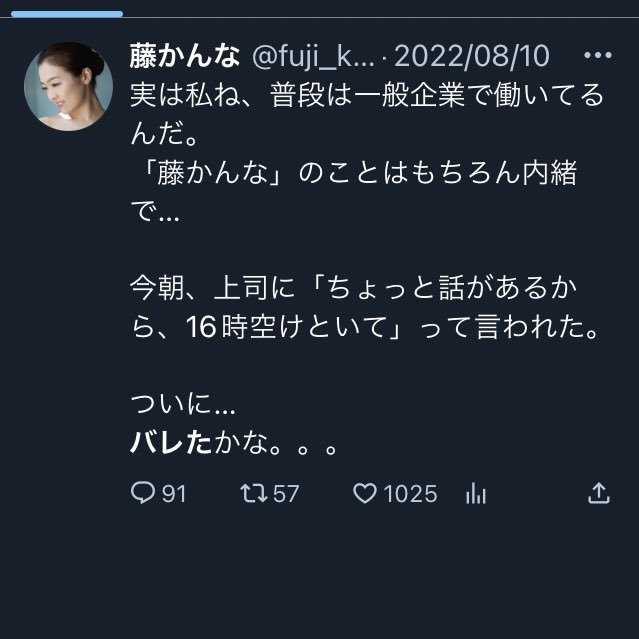The width and height of the screenshot is (639, 639).
Task: Share the tweet via the share icon
Action: click(x=598, y=493)
